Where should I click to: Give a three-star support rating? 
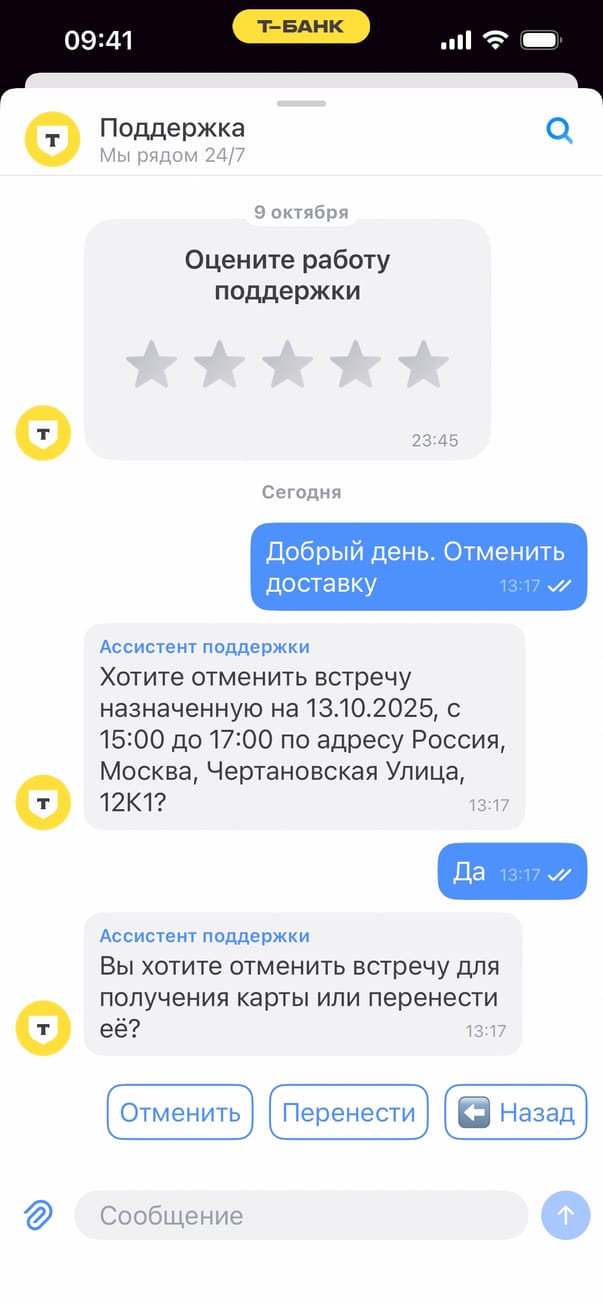pos(287,364)
